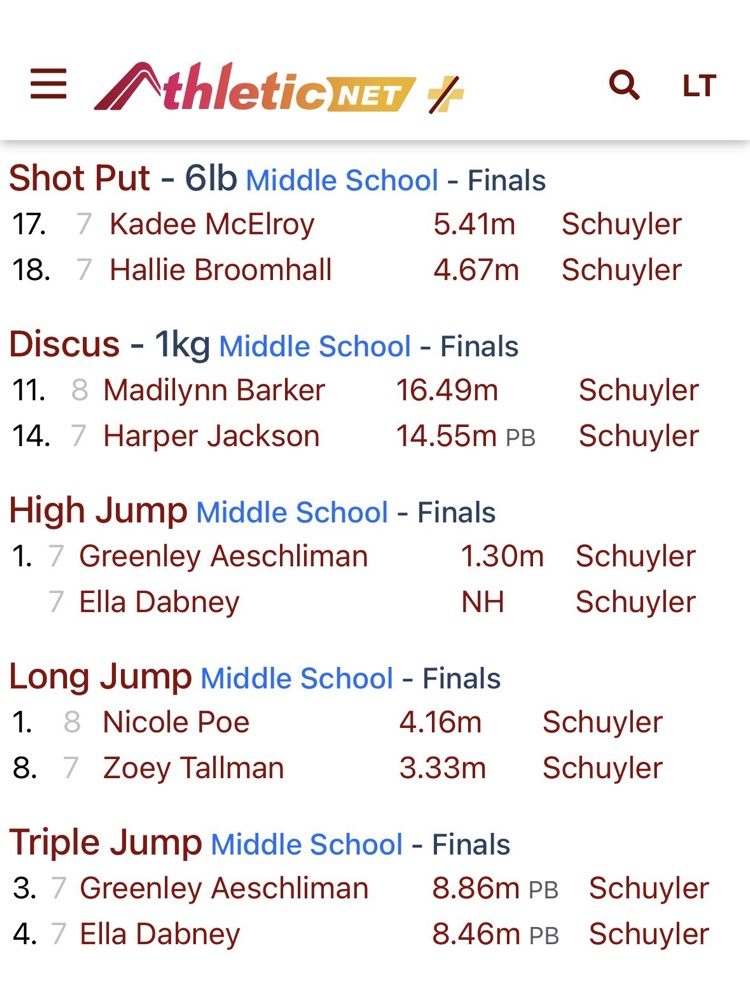Open the hamburger navigation menu
Image resolution: width=750 pixels, height=1001 pixels.
[x=48, y=85]
